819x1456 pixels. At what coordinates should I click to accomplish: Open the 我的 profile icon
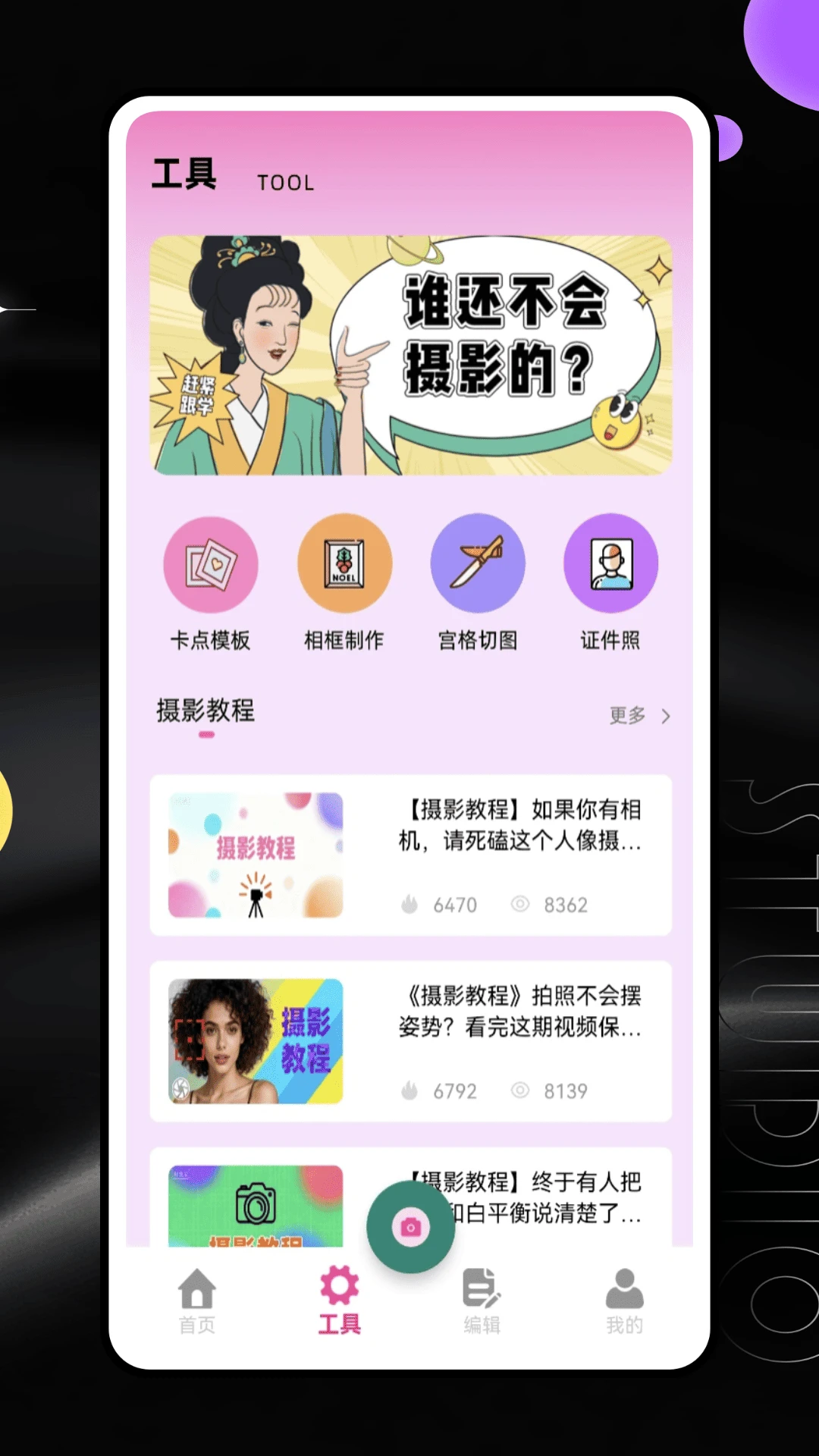[623, 1286]
